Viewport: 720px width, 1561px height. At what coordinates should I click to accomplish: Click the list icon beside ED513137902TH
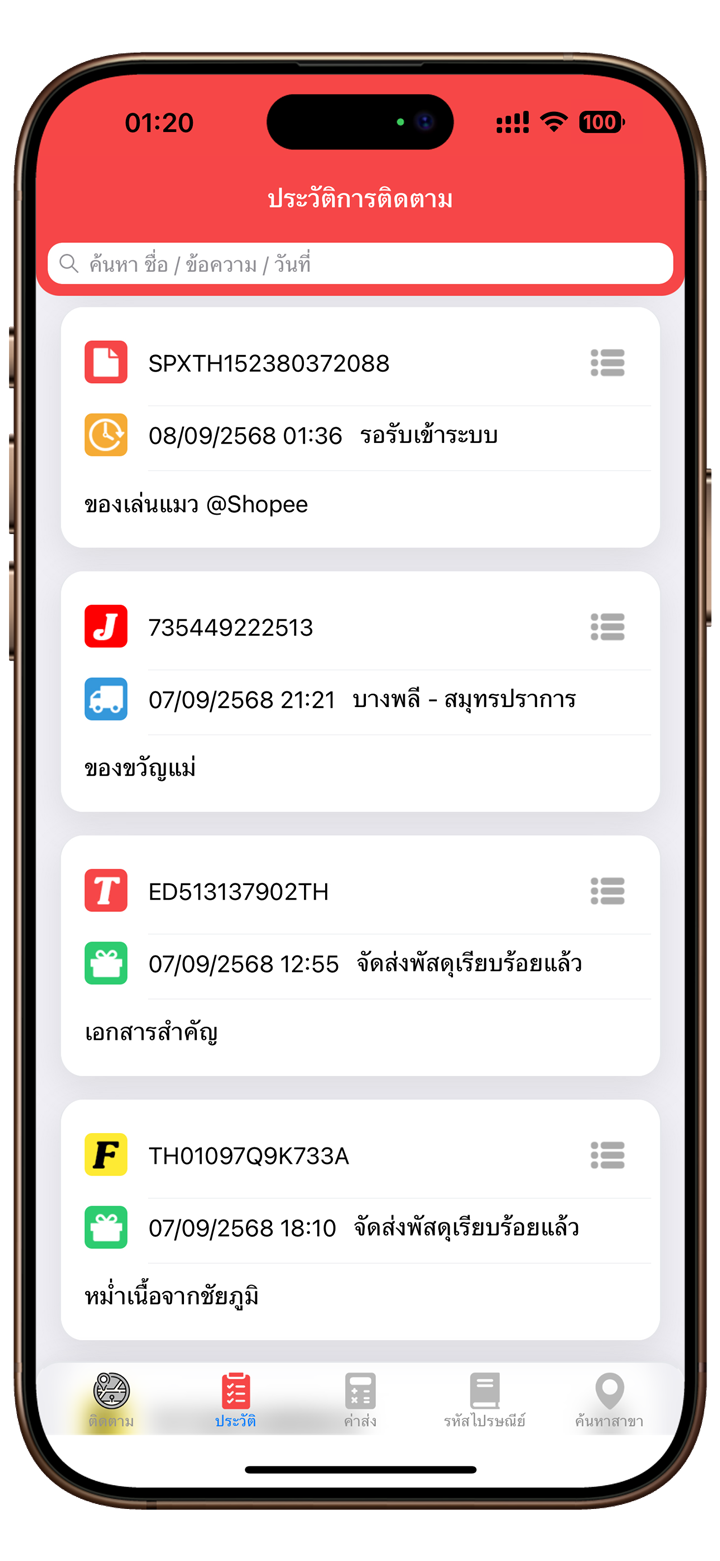607,890
